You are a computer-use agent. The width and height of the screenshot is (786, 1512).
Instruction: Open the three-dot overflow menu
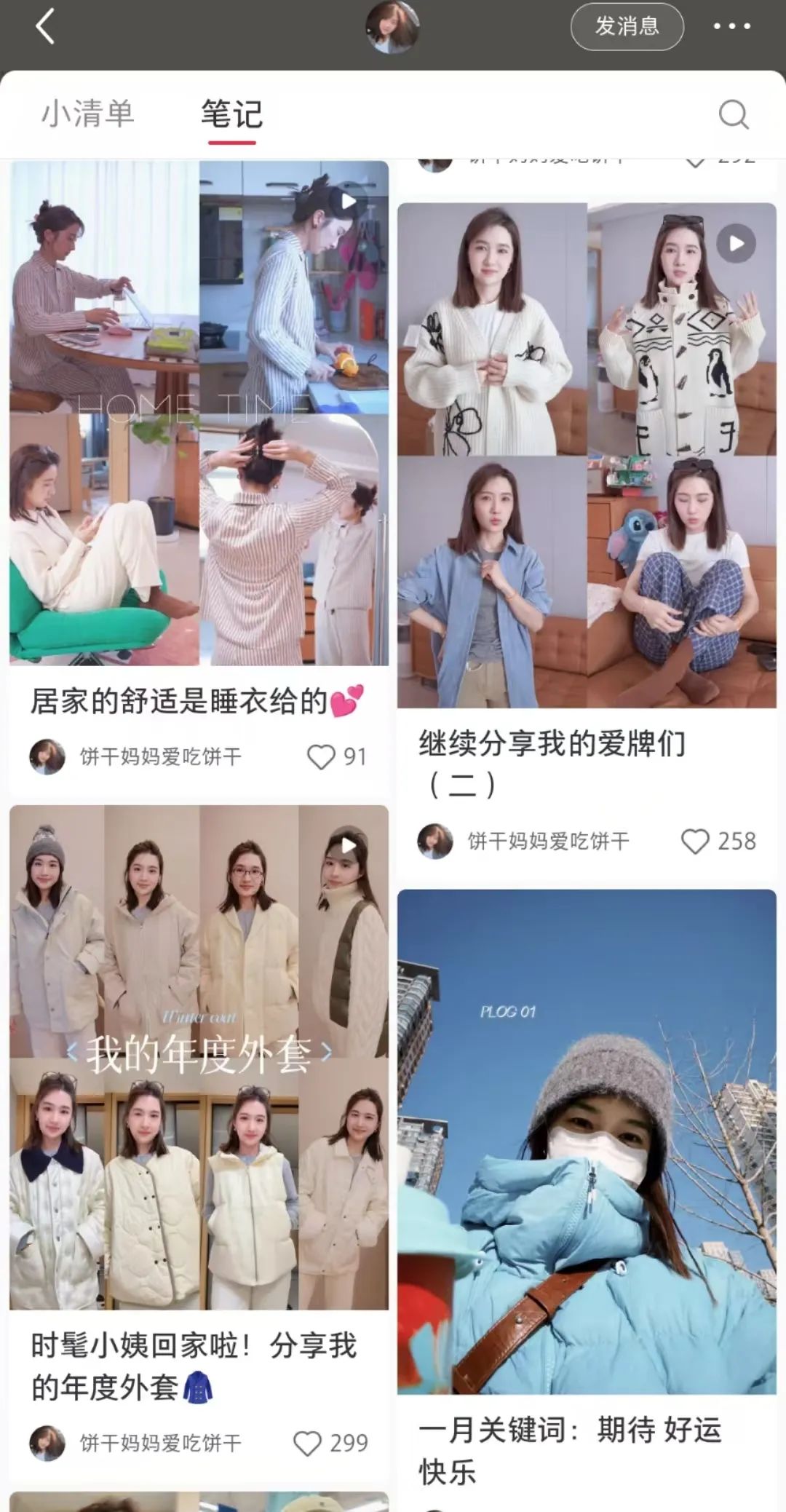click(x=731, y=27)
